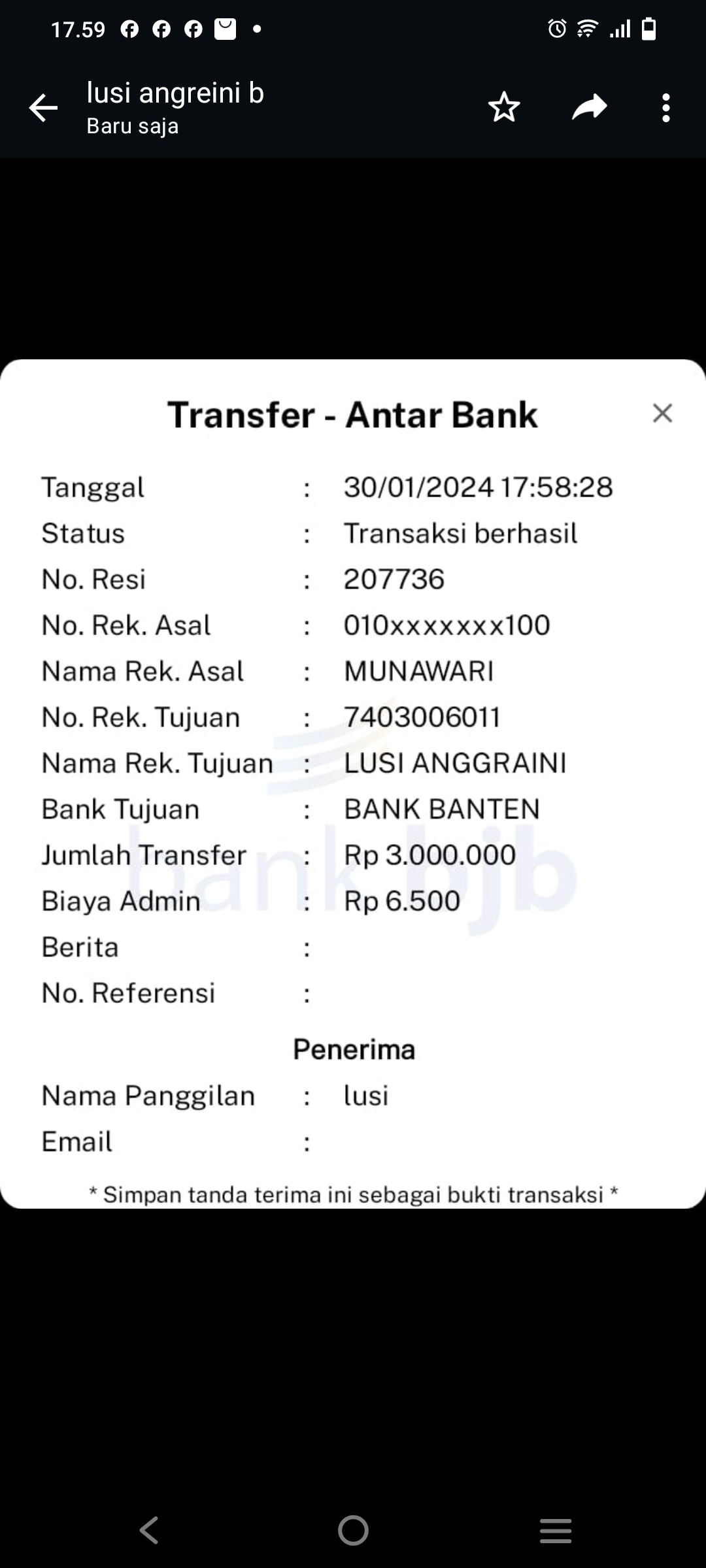The width and height of the screenshot is (706, 1568).
Task: Go back from lusi angreini b image
Action: 43,108
